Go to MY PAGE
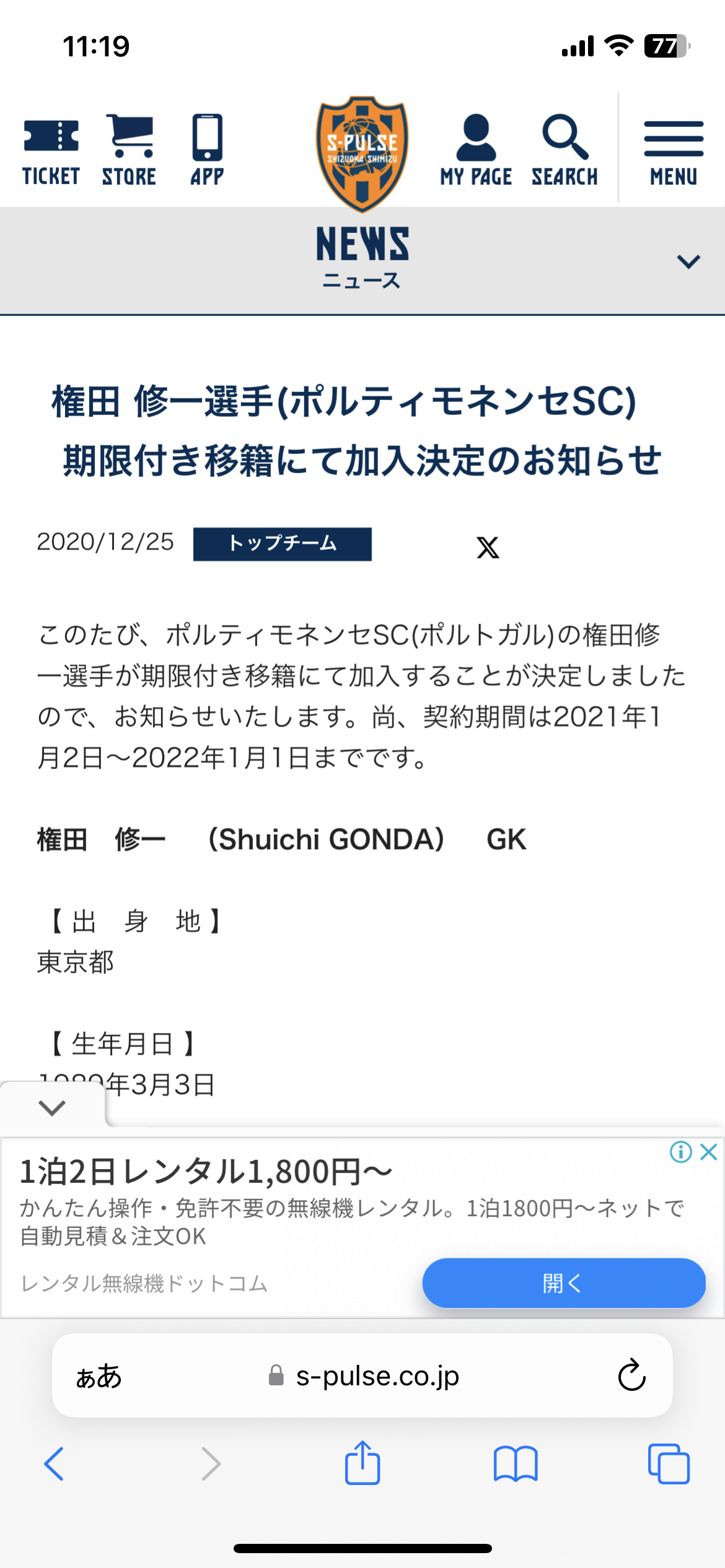Image resolution: width=725 pixels, height=1568 pixels. tap(476, 151)
